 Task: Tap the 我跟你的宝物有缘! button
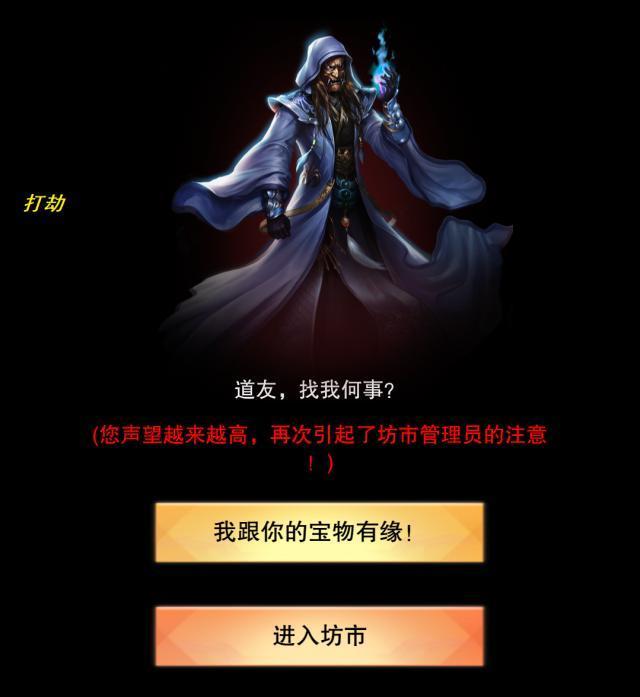(319, 532)
